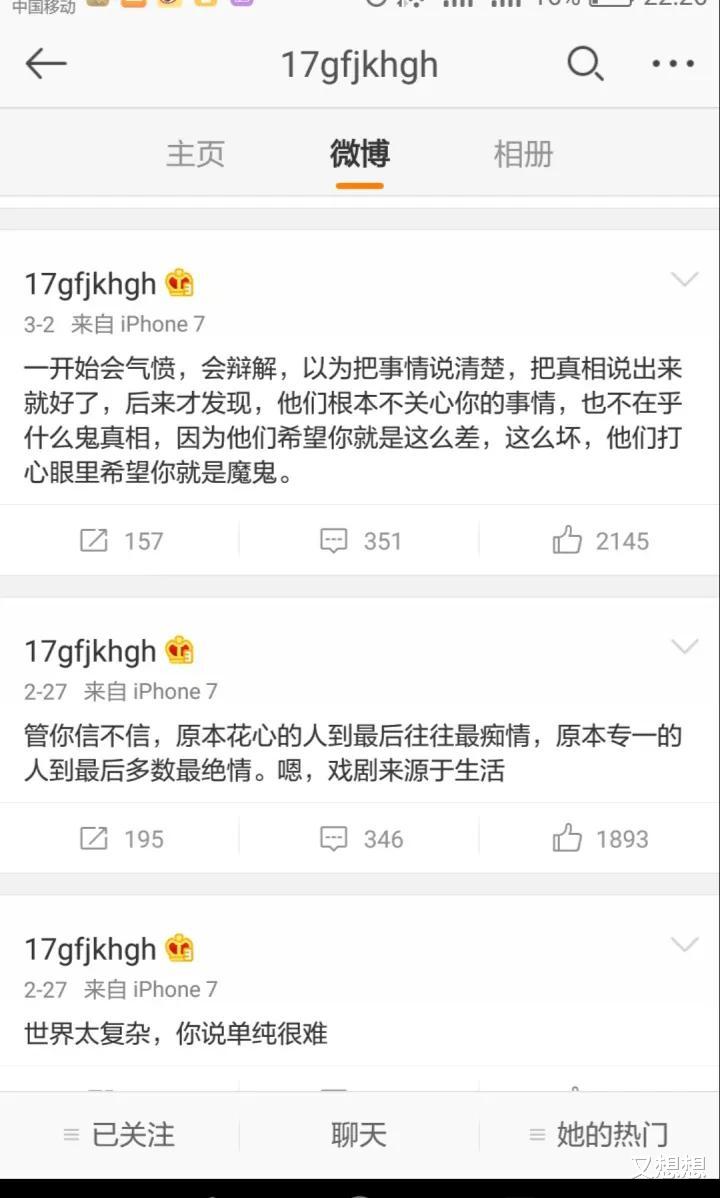Switch to the 相册 tab

[523, 153]
